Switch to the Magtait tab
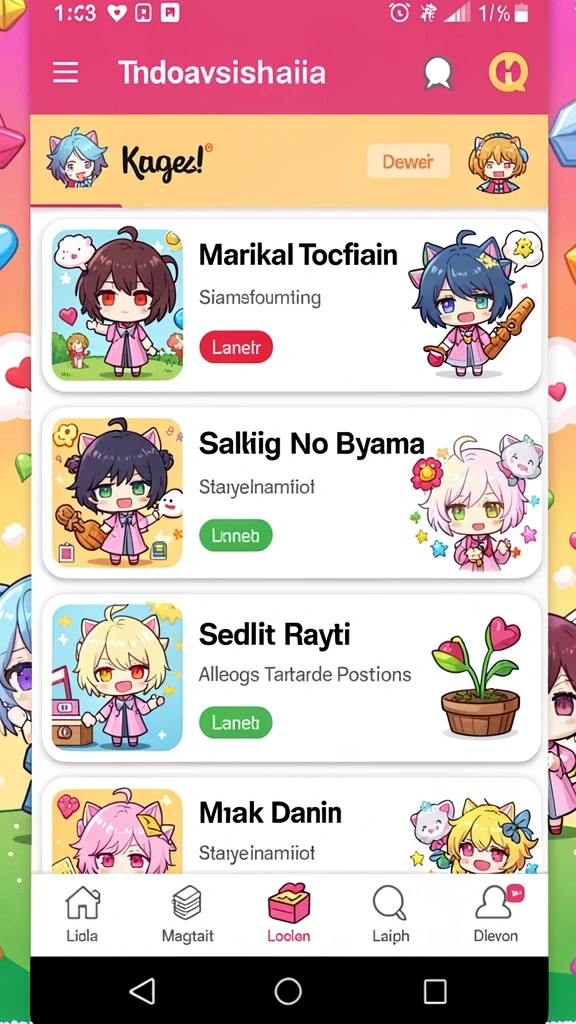 [187, 915]
